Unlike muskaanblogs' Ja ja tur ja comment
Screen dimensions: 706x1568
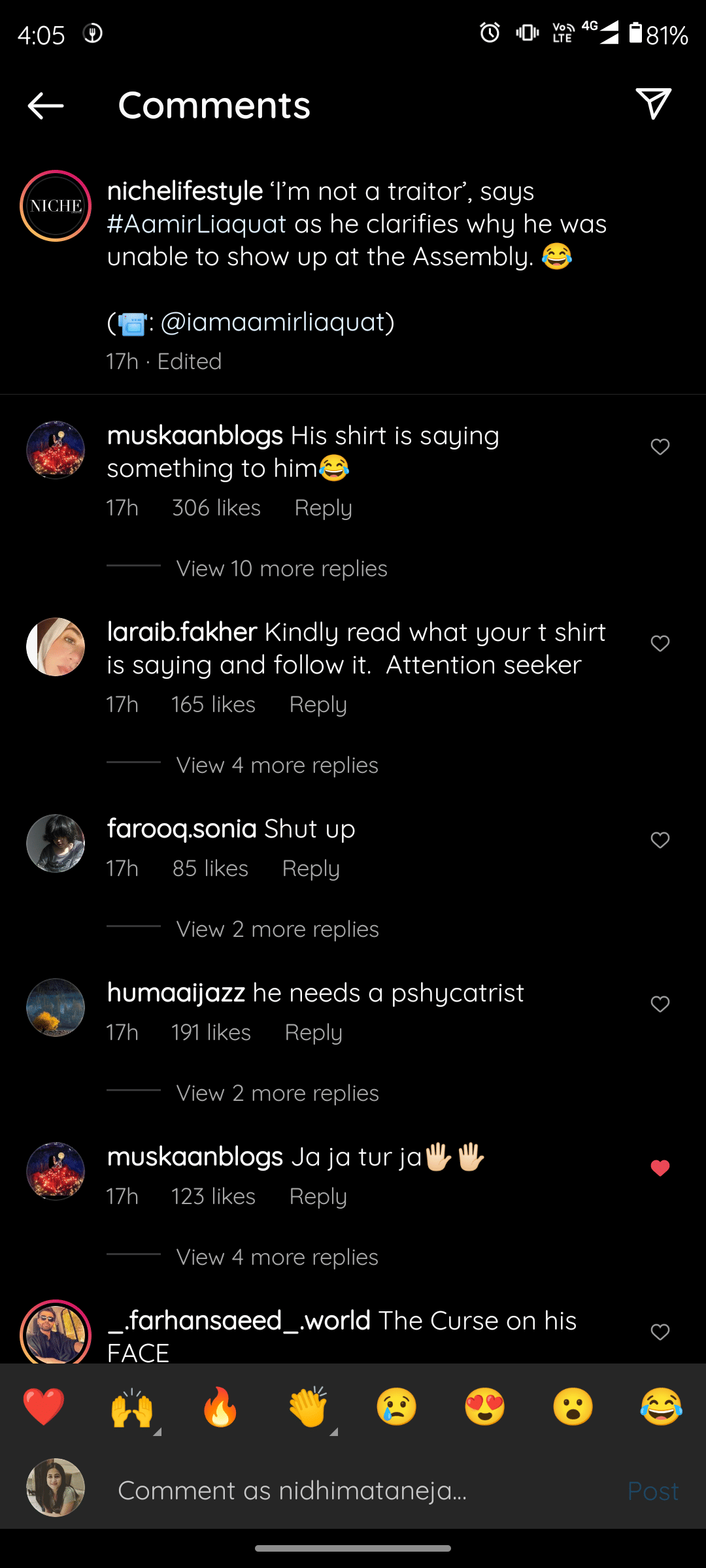pyautogui.click(x=660, y=1168)
